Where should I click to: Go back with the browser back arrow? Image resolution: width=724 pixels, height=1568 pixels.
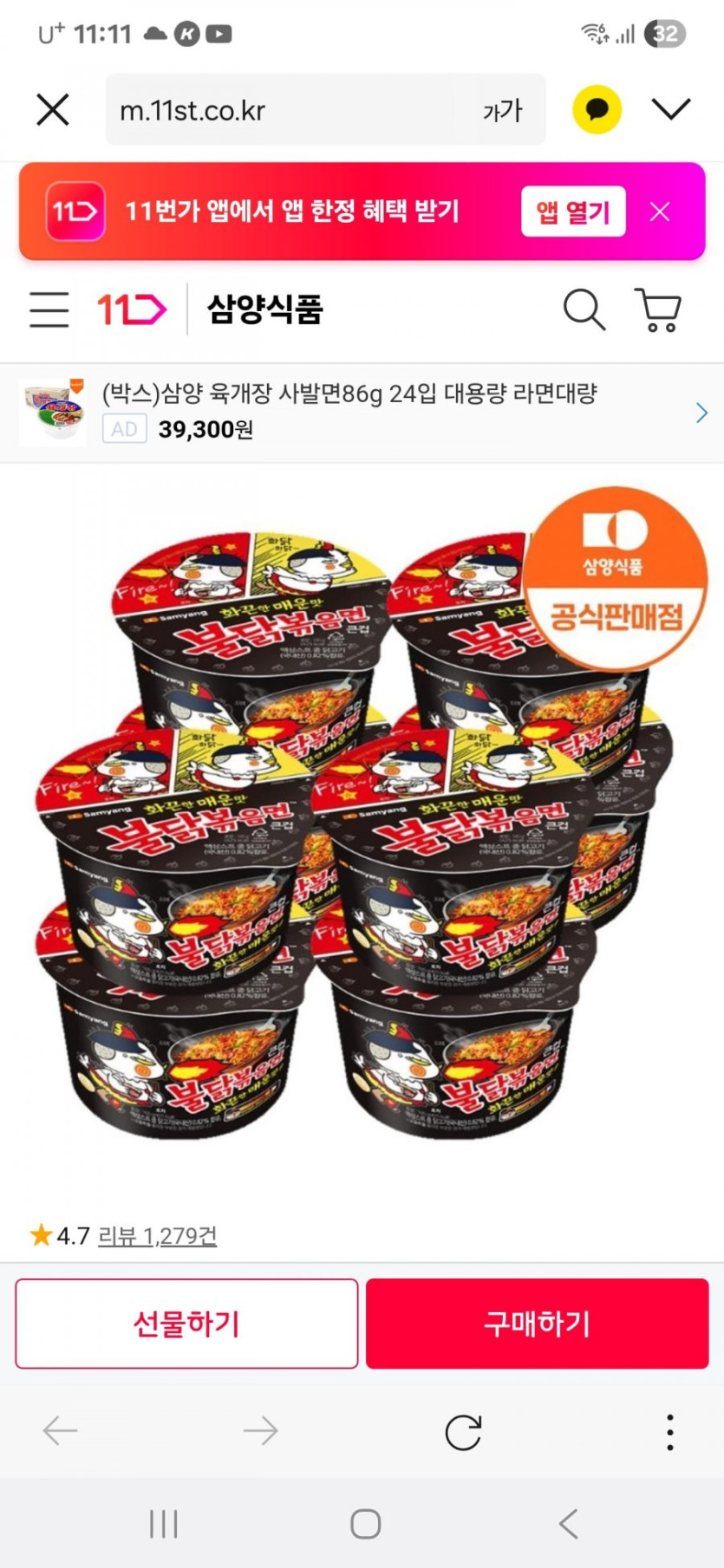click(x=61, y=1431)
